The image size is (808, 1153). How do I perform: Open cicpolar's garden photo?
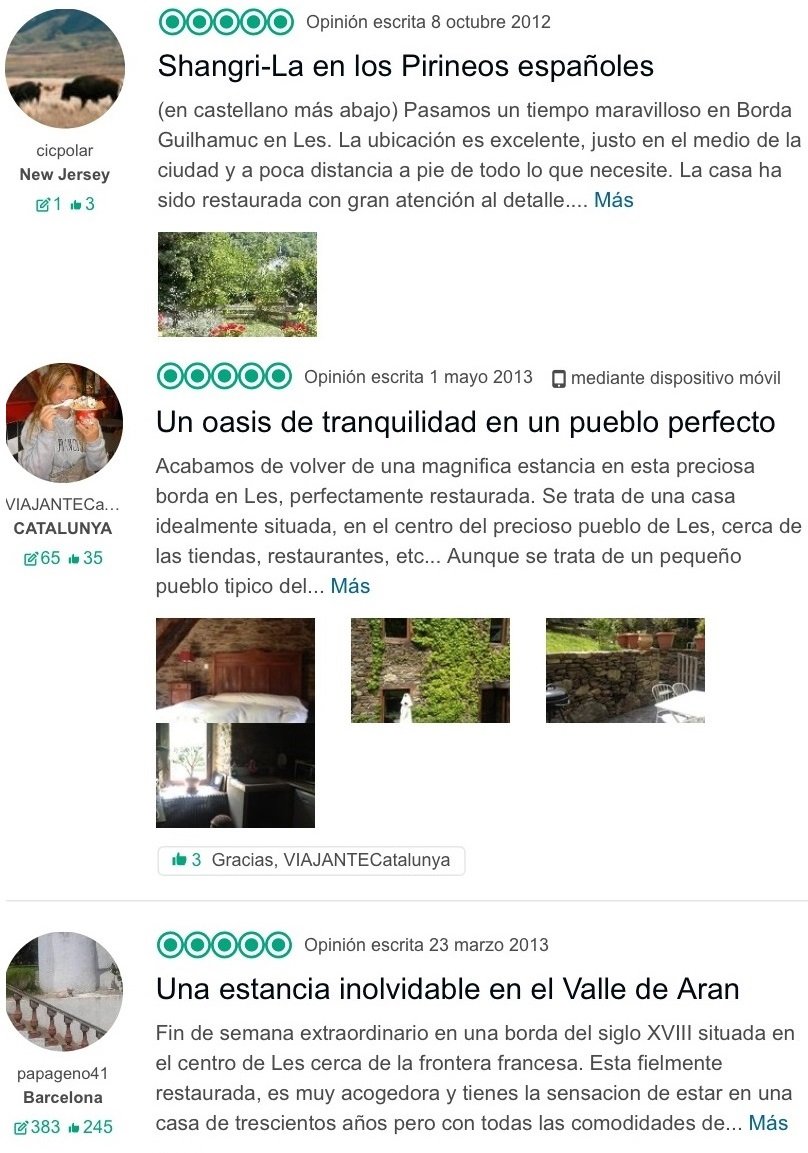click(x=237, y=284)
